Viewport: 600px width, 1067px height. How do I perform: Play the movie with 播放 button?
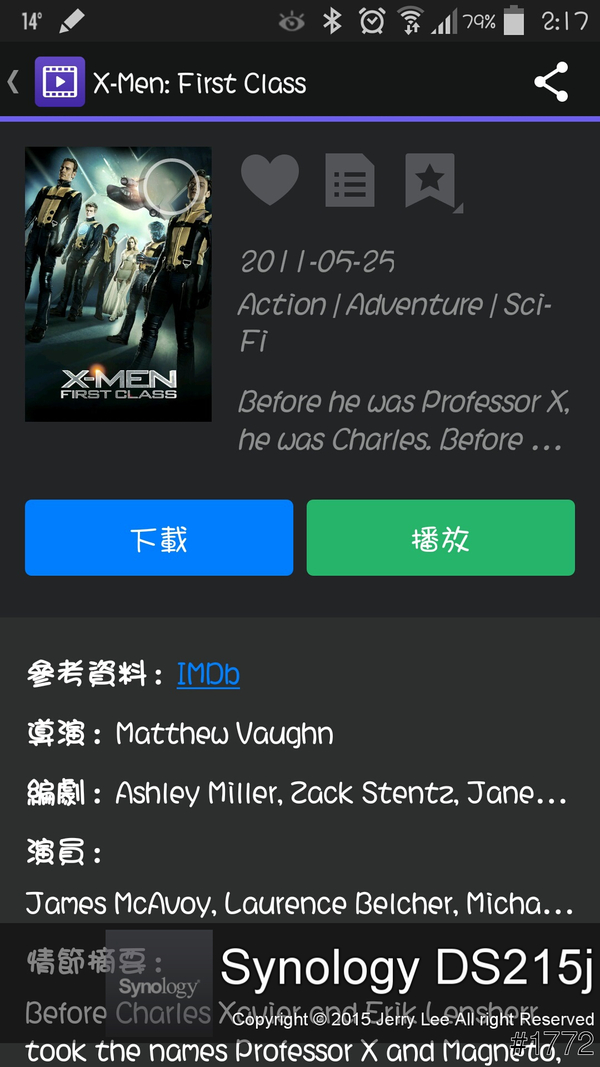(440, 538)
